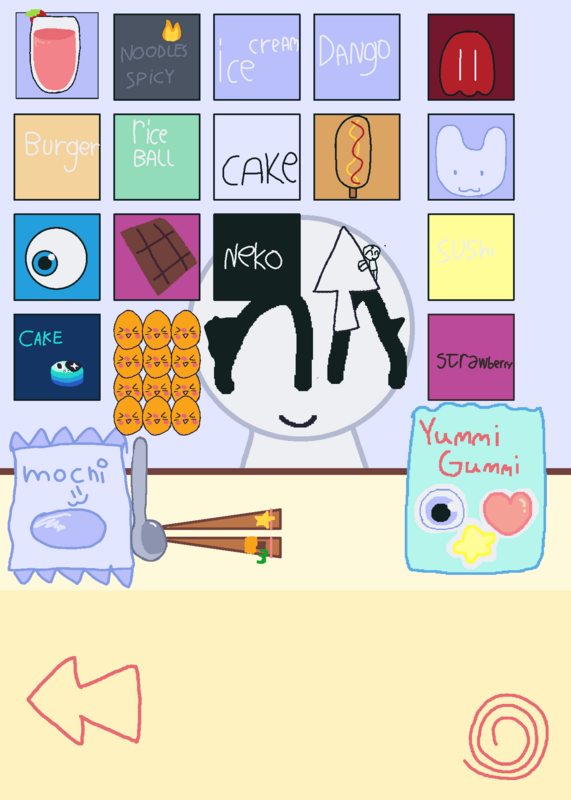The image size is (571, 800).
Task: Tap the Dango food tile
Action: pyautogui.click(x=357, y=57)
